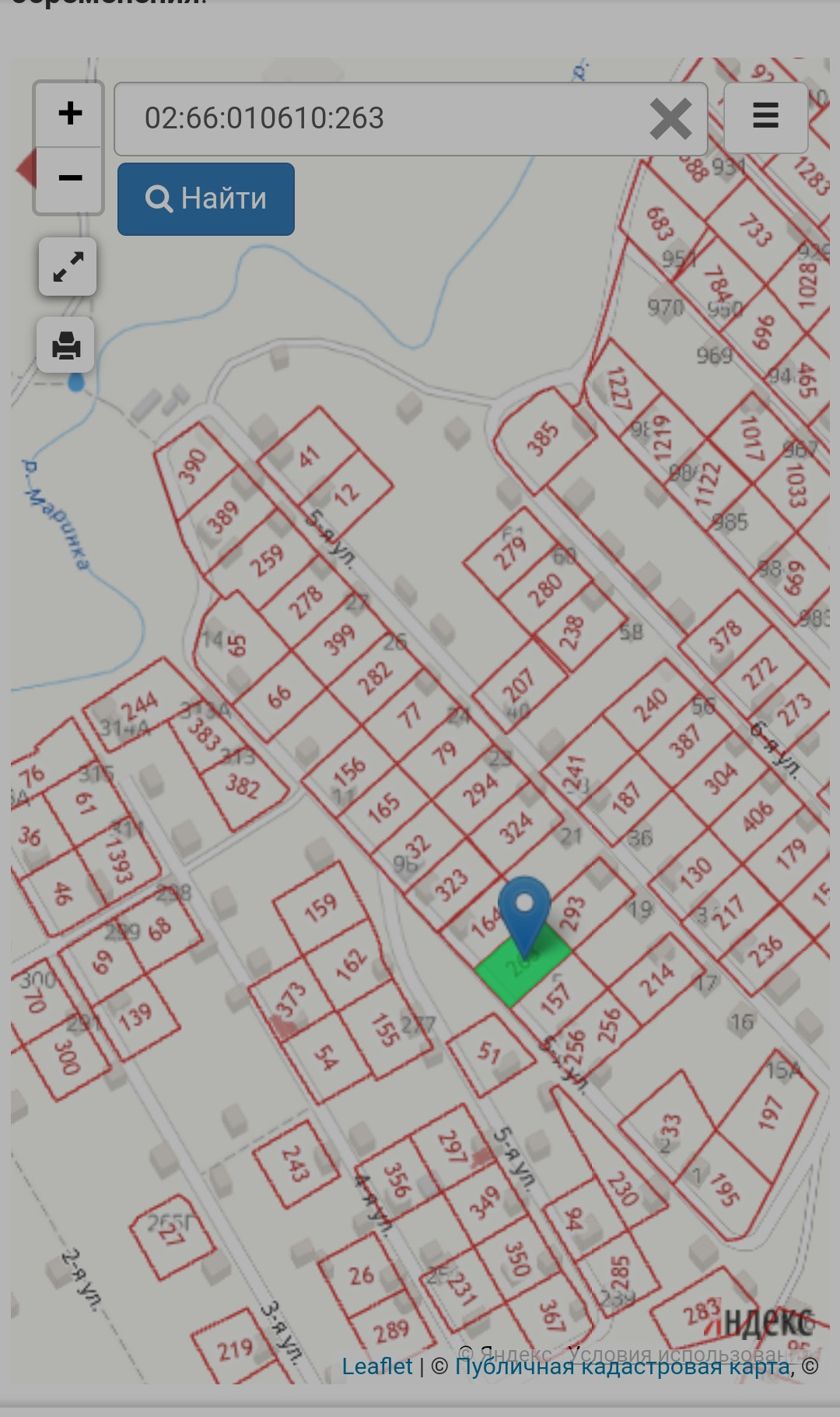Zoom out of the map
840x1417 pixels.
coord(69,179)
